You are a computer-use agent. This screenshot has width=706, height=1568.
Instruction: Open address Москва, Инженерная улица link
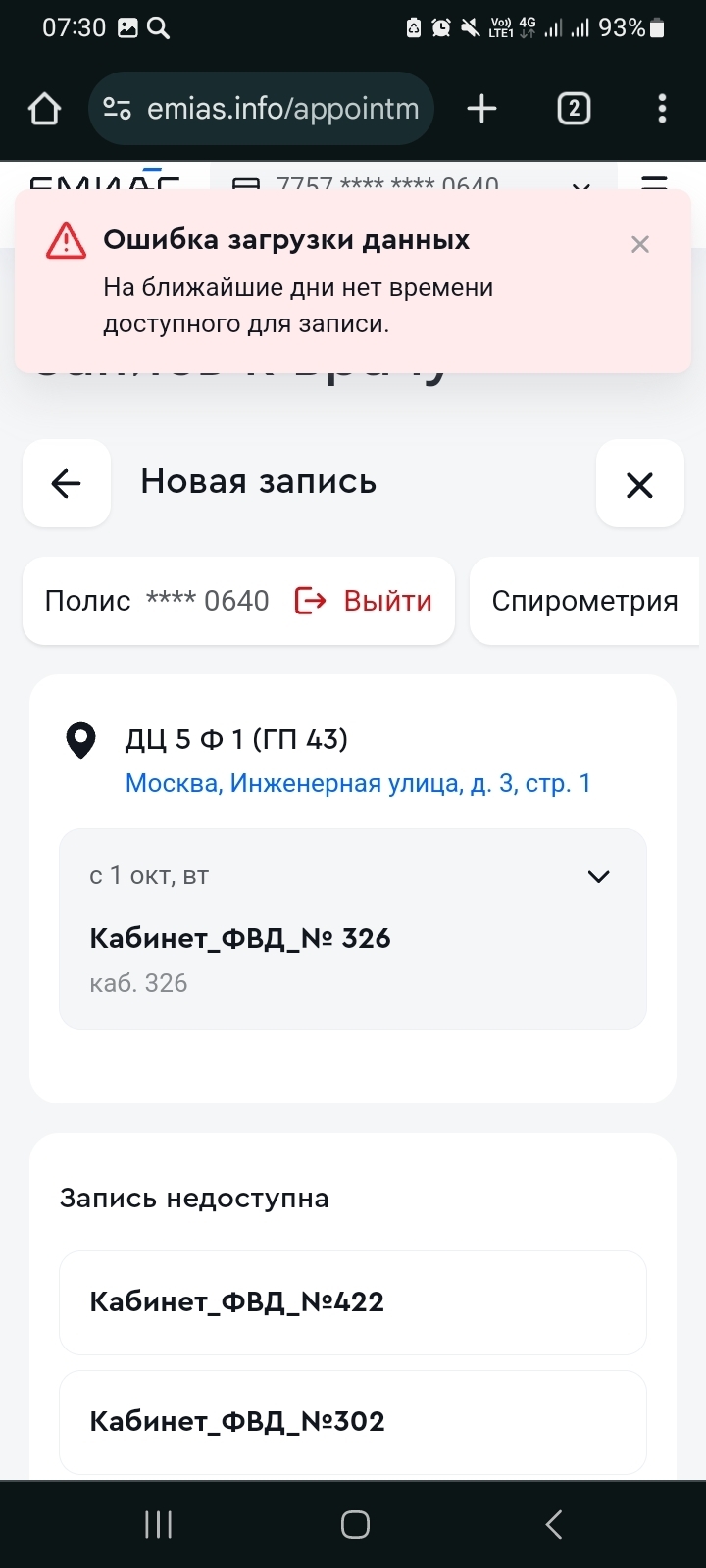[x=358, y=783]
